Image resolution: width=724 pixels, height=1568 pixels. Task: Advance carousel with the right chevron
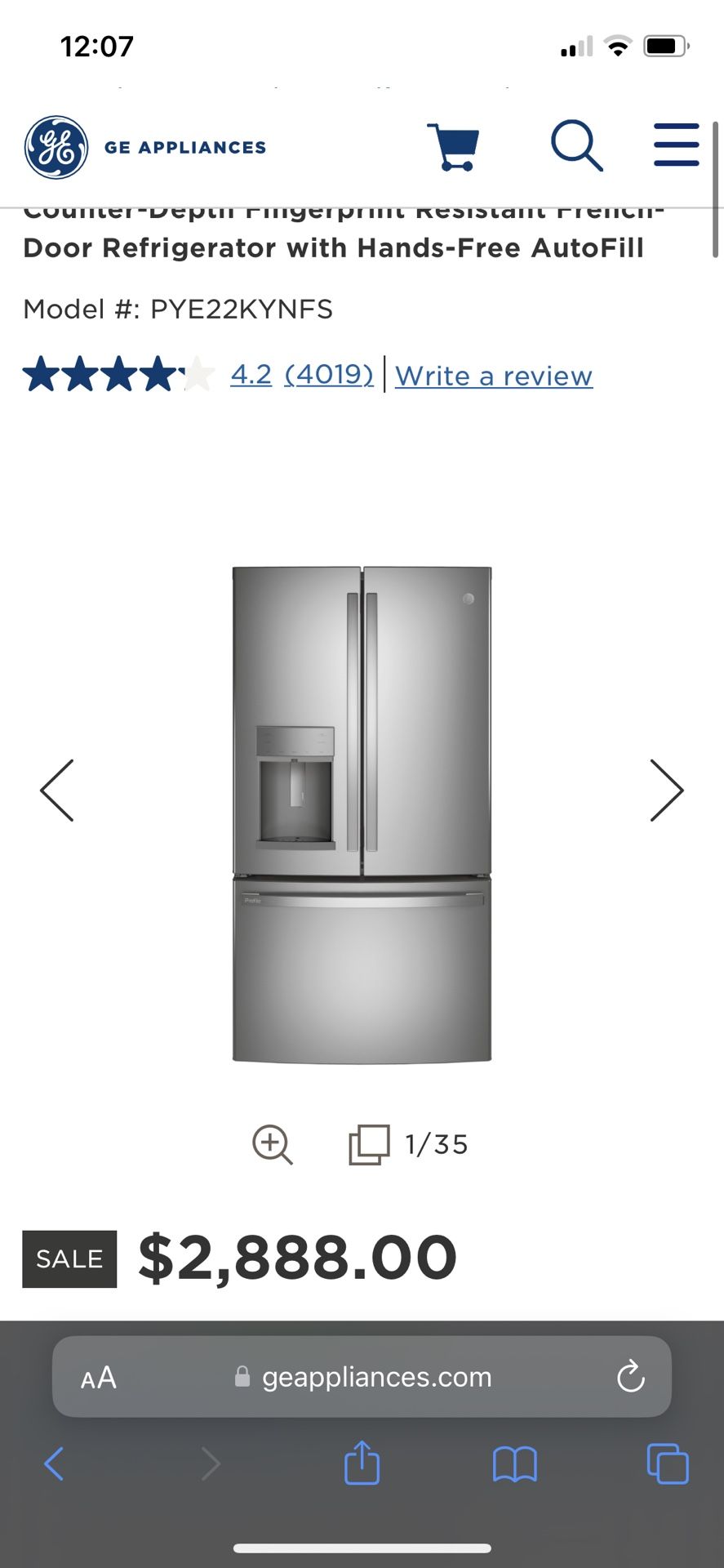(x=667, y=790)
